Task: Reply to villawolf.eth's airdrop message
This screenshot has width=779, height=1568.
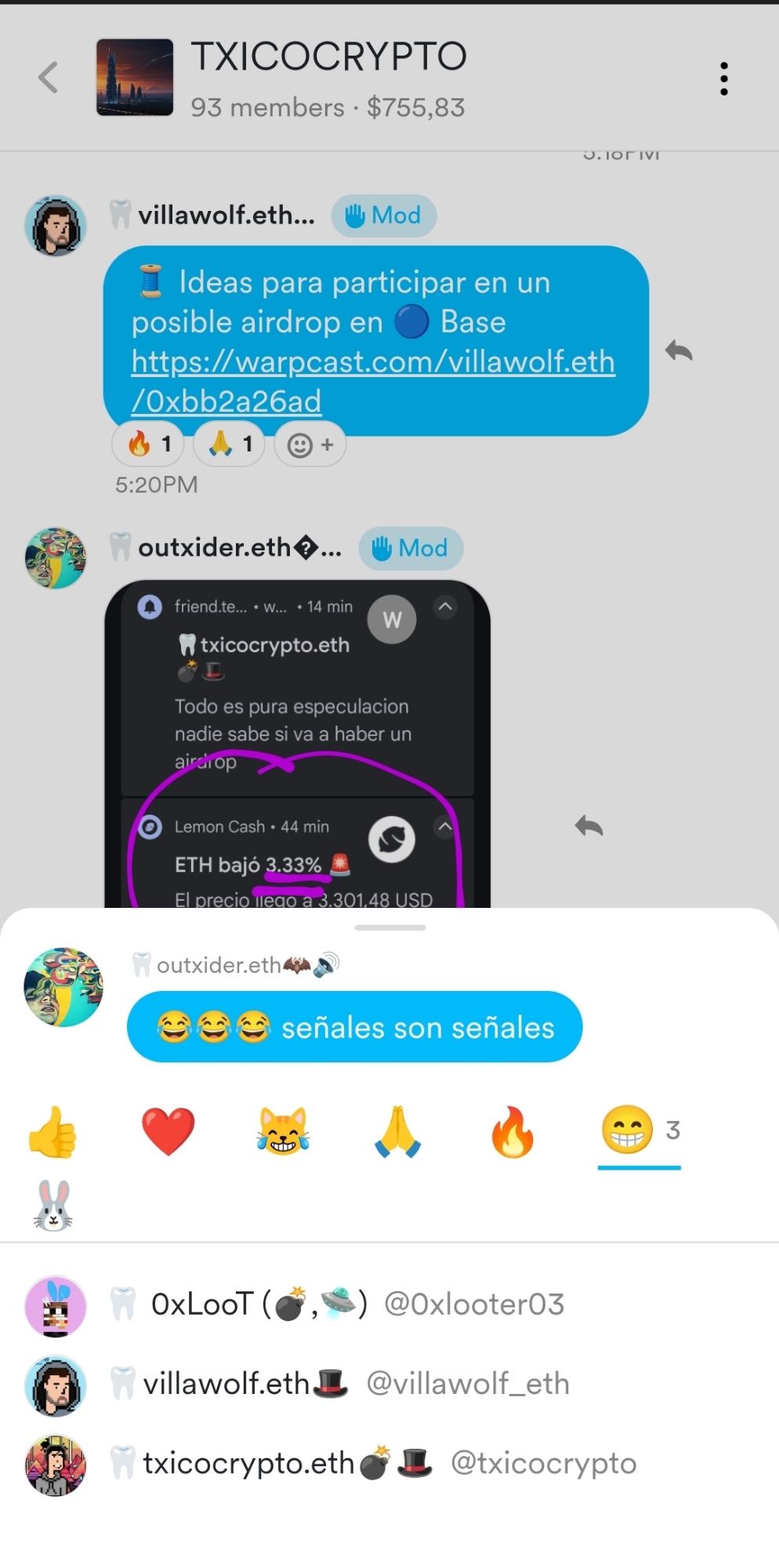Action: coord(679,350)
